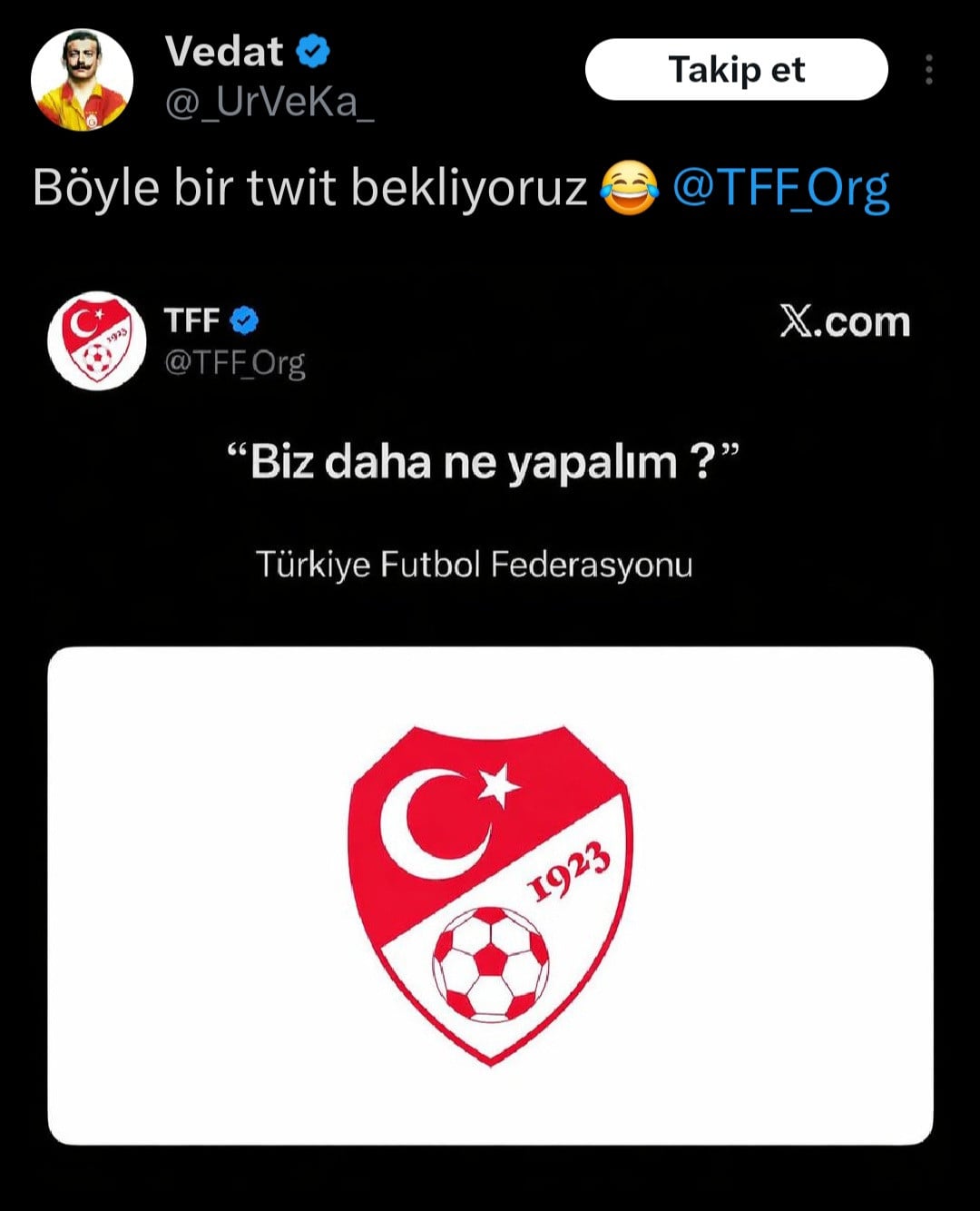Open the @TFF_Org mention link

click(x=780, y=188)
